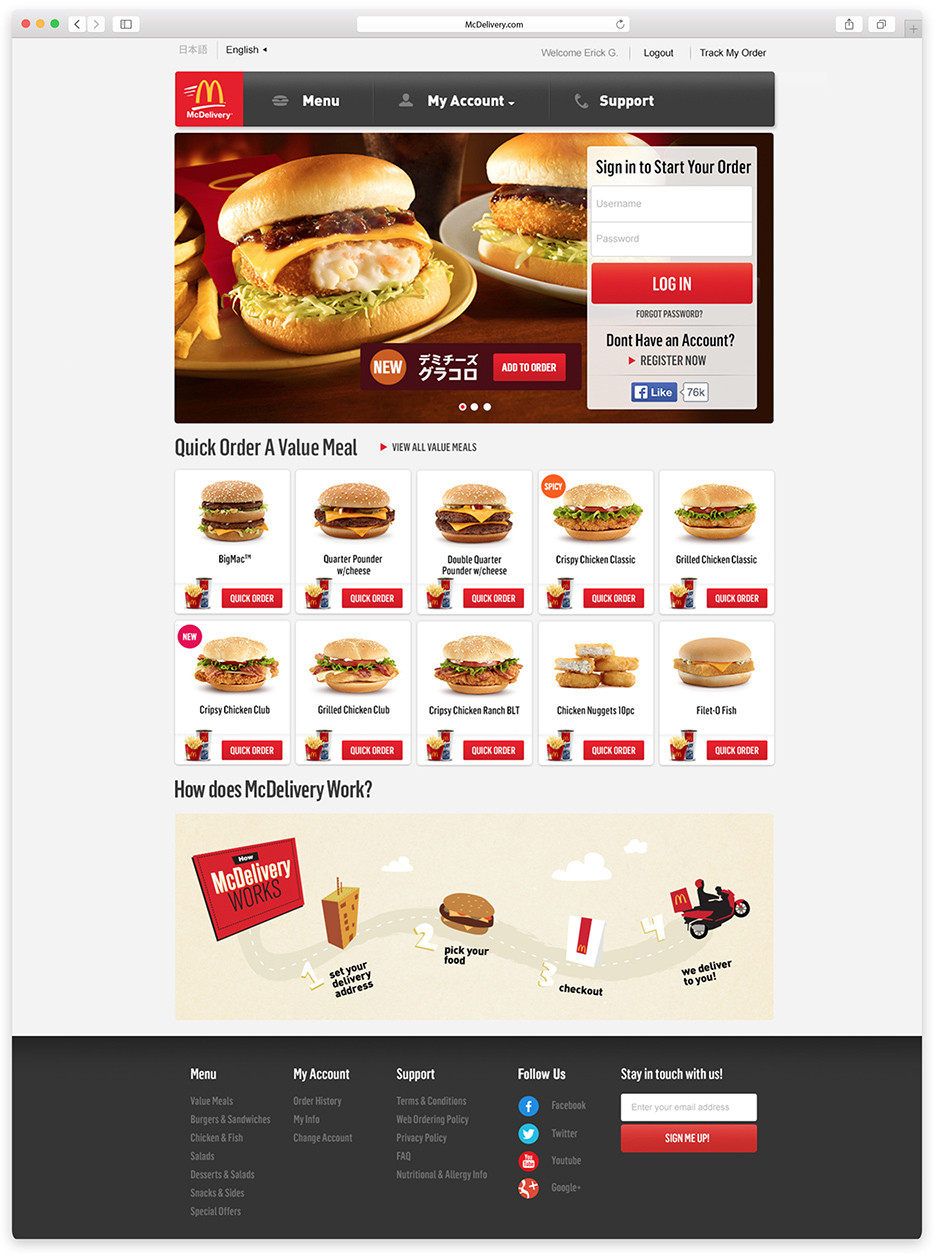Viewport: 934px width, 1254px height.
Task: Like the page on Facebook
Action: (x=654, y=392)
